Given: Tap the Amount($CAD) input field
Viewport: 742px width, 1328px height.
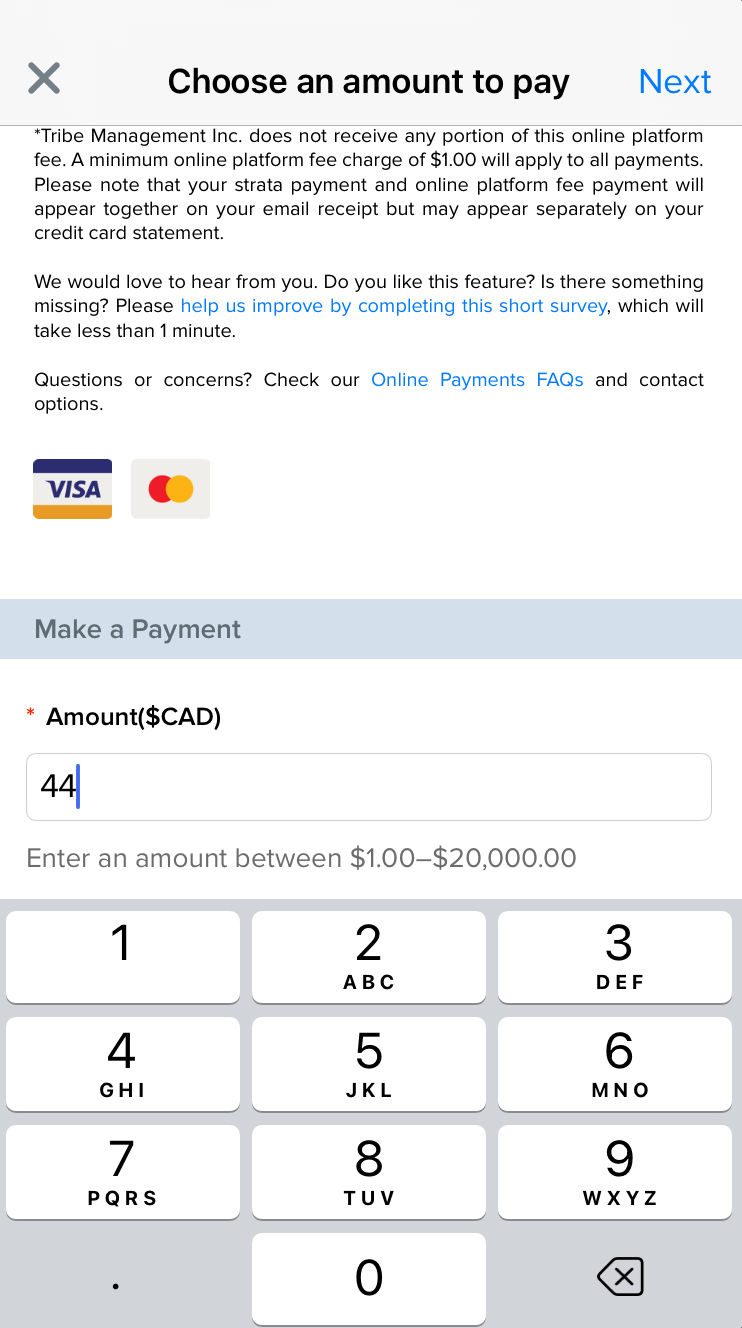Looking at the screenshot, I should [369, 787].
